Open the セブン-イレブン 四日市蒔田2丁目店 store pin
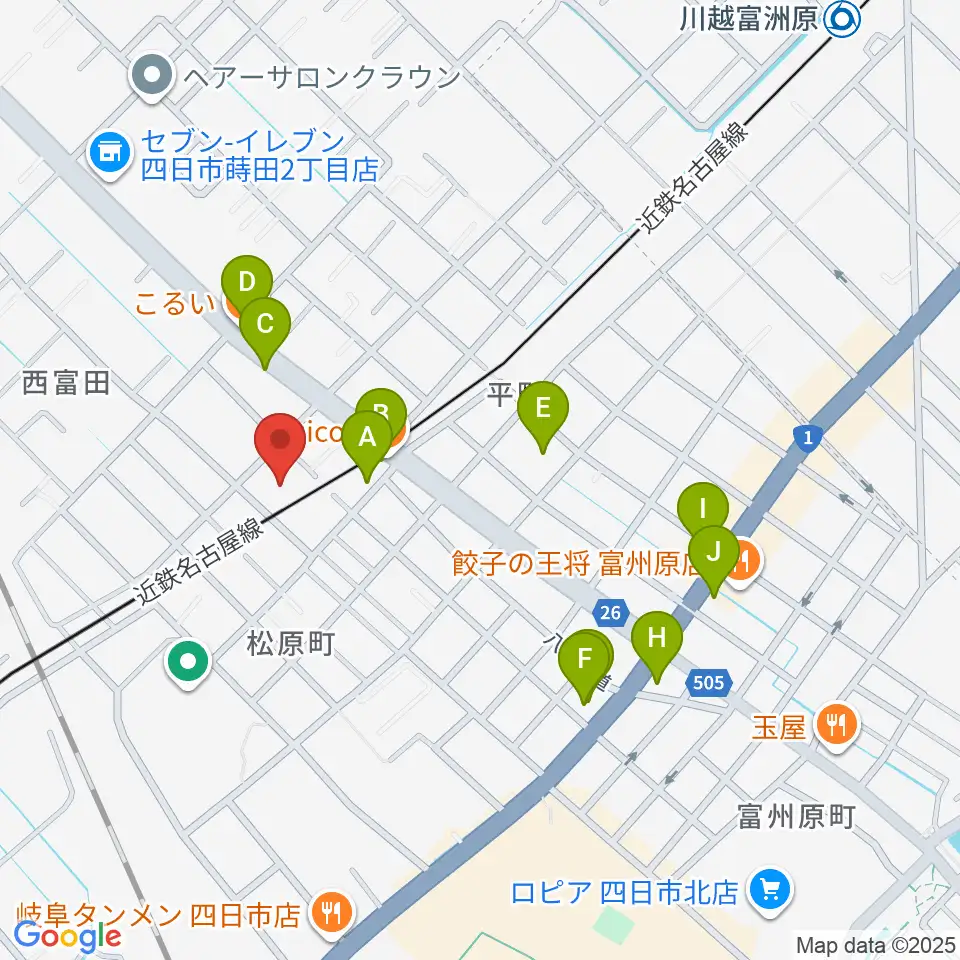The width and height of the screenshot is (960, 960). [110, 156]
